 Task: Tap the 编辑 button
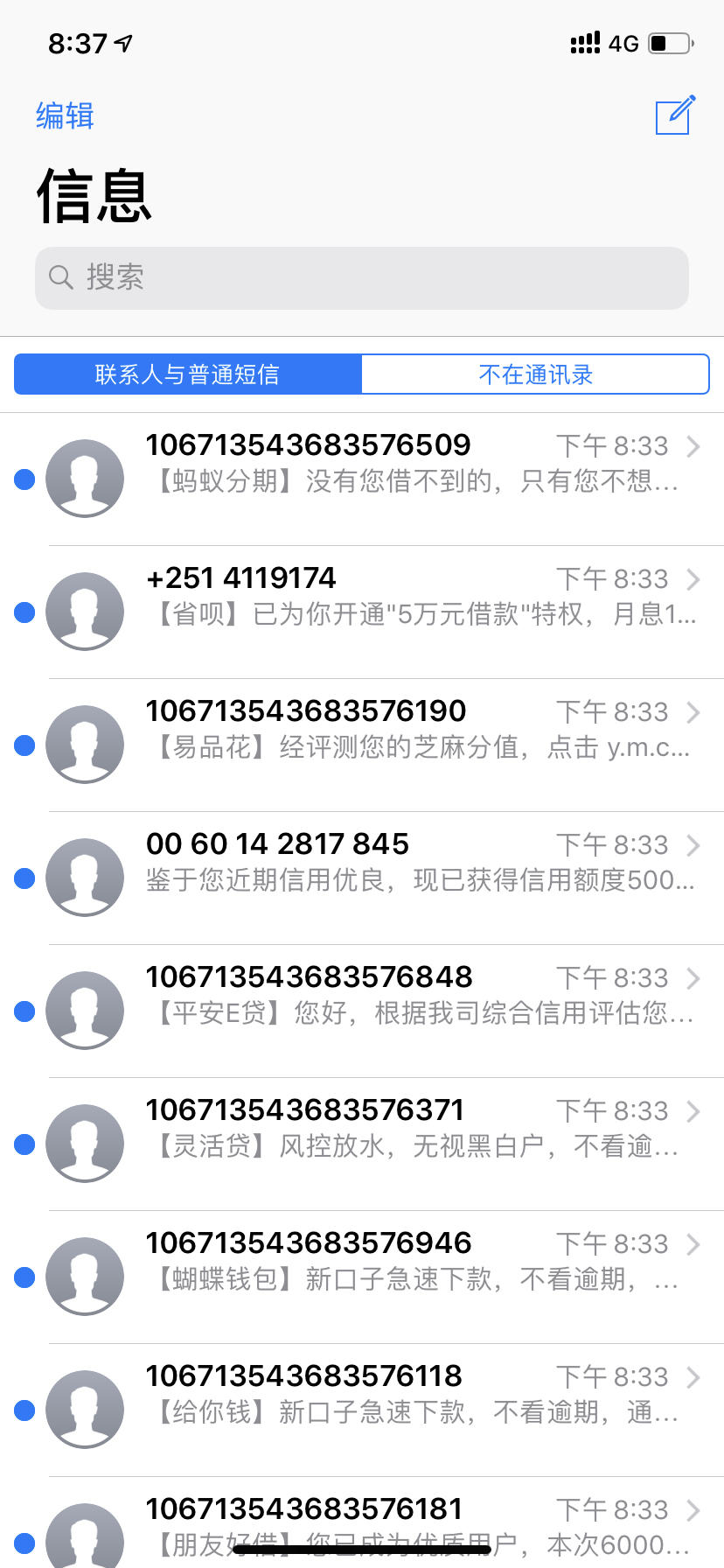click(x=64, y=116)
